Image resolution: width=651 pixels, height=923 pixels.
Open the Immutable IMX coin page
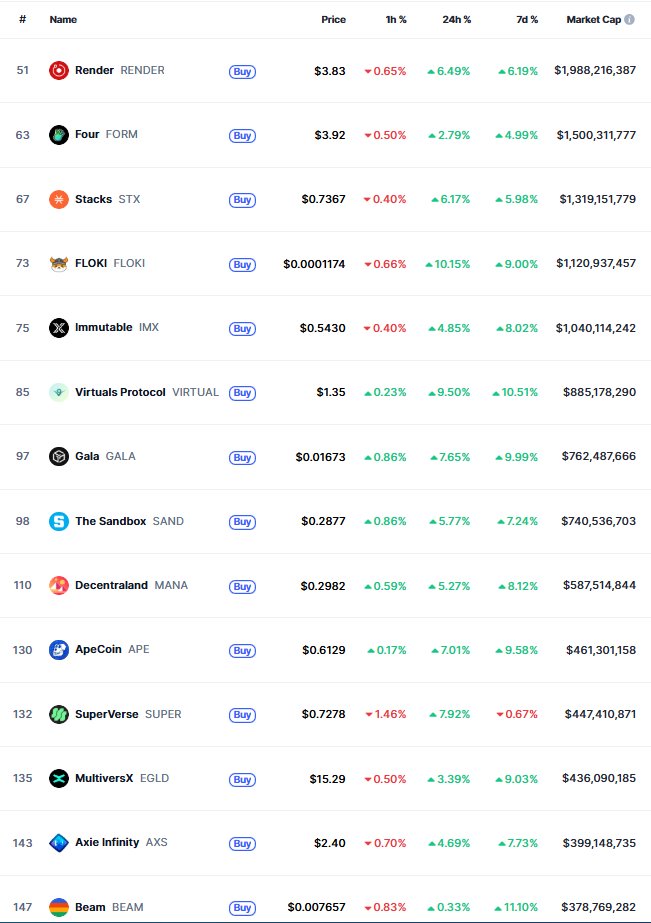point(115,328)
